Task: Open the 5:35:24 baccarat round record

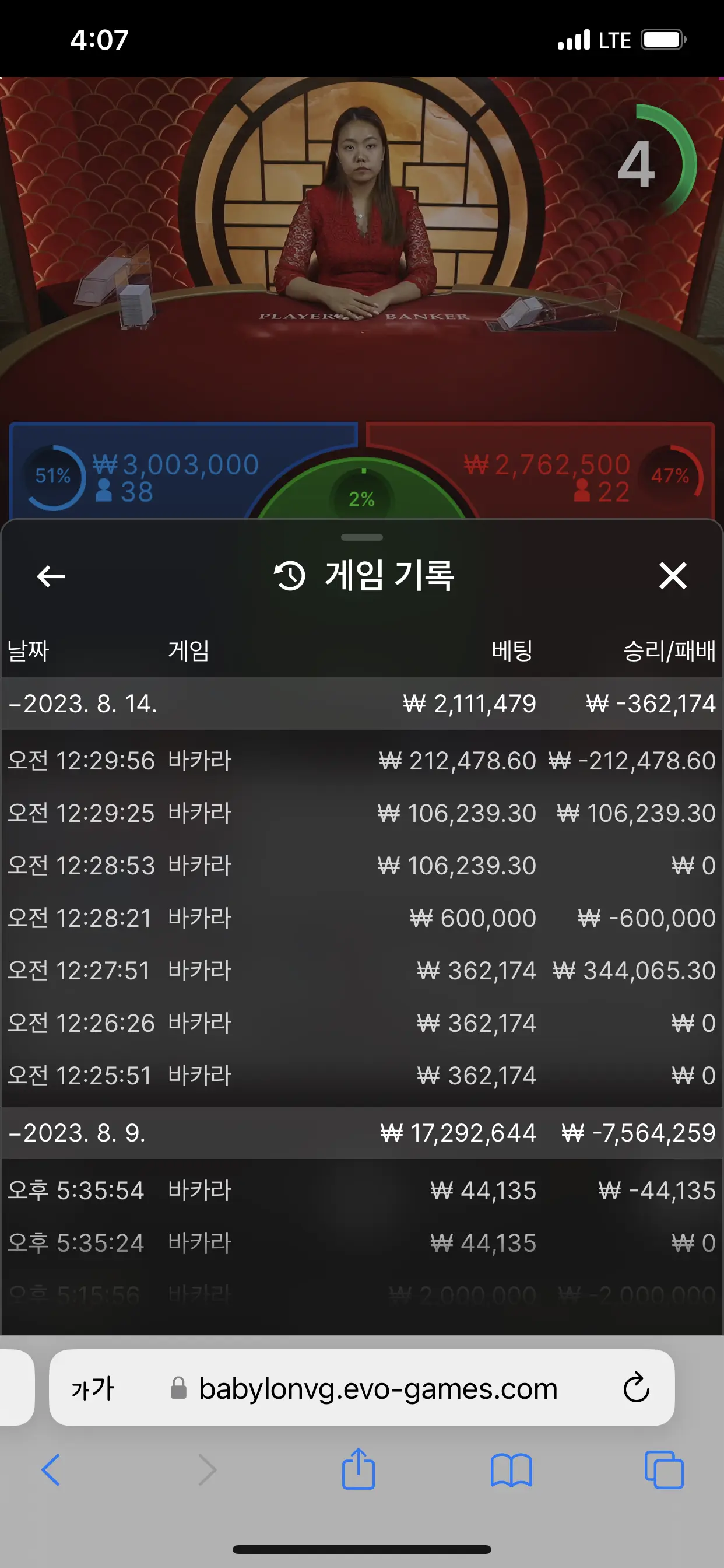Action: click(362, 1243)
